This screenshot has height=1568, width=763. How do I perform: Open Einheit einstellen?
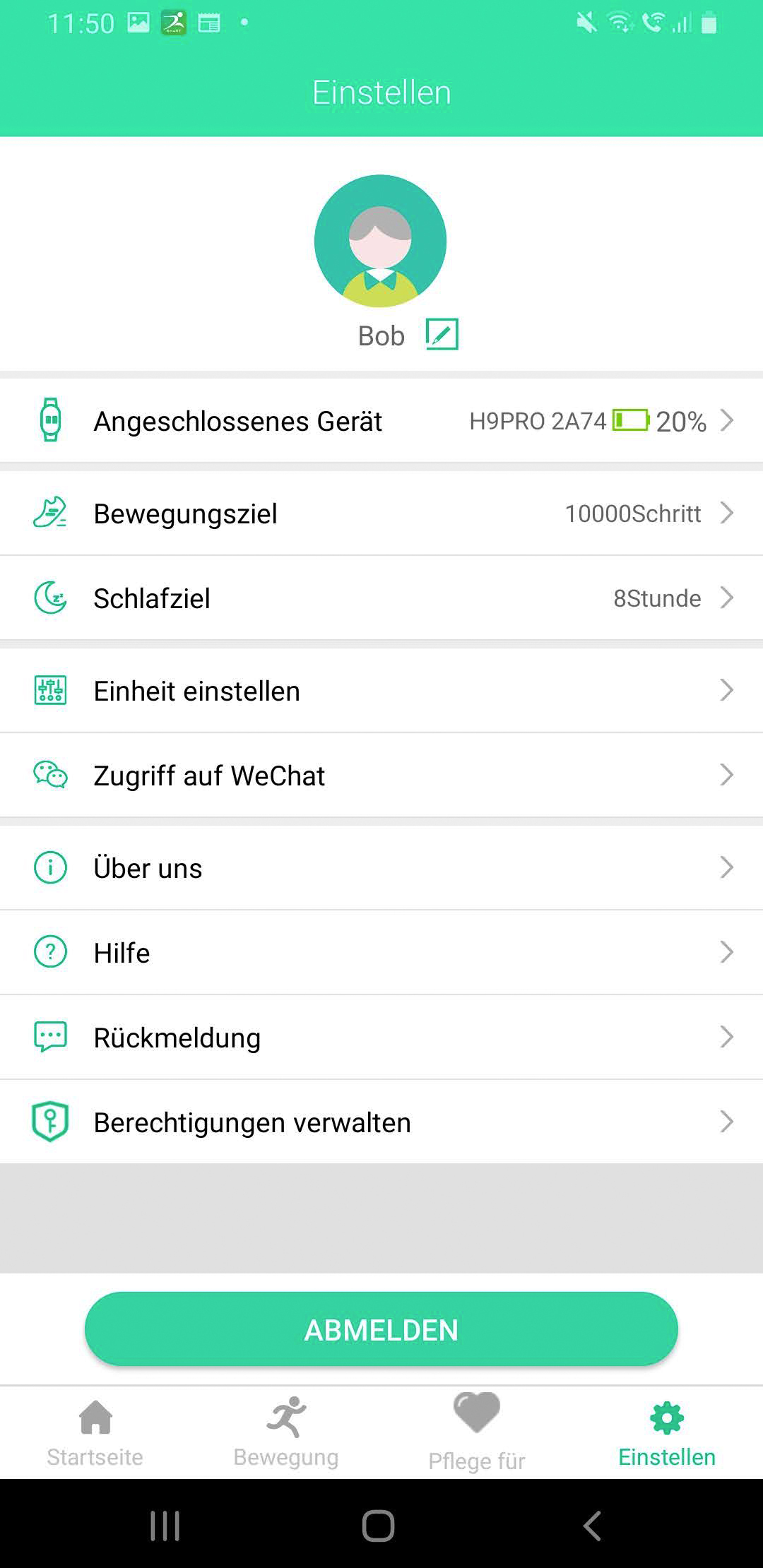(381, 691)
